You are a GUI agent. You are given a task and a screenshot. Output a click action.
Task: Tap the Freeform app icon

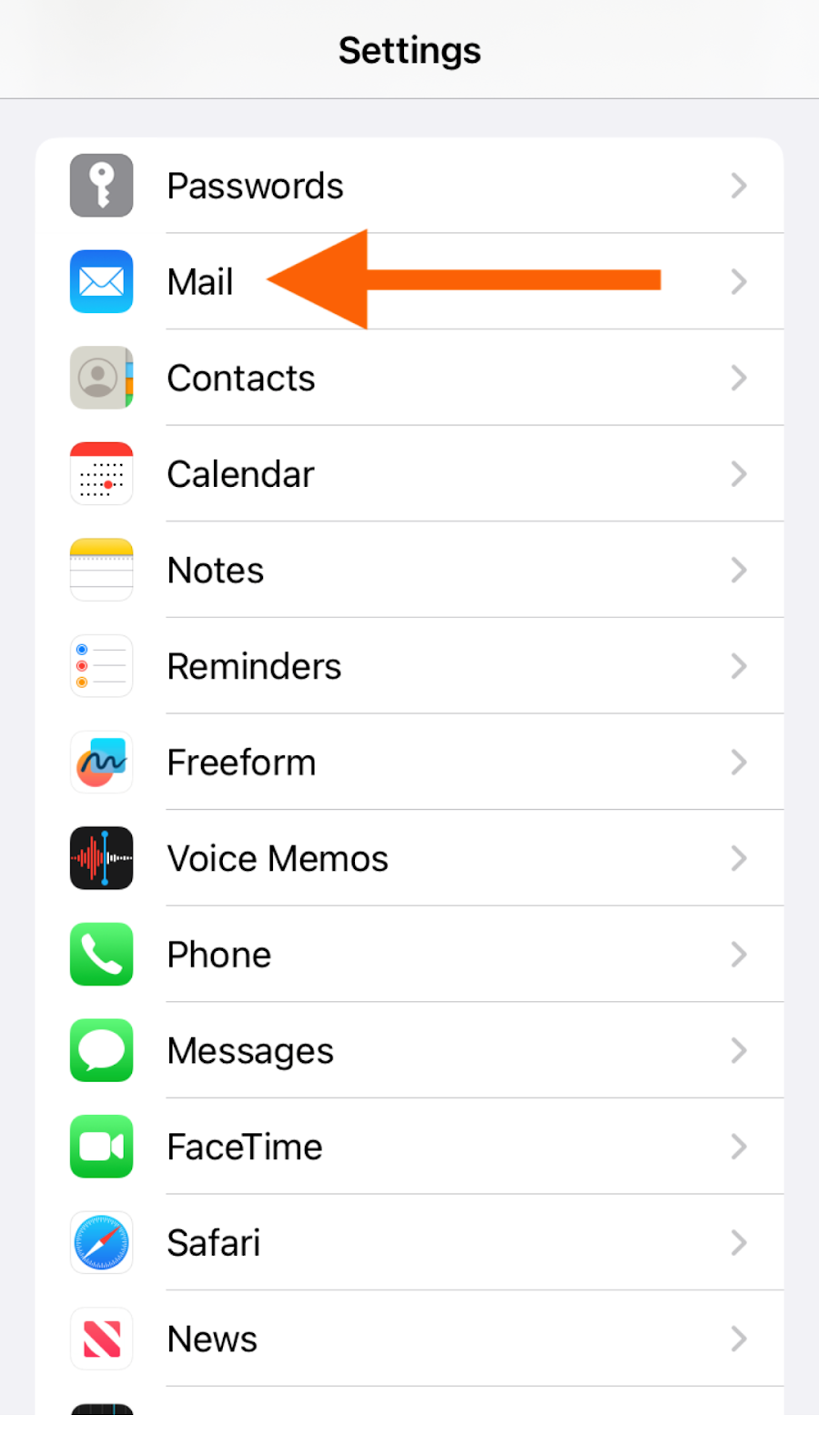(x=101, y=763)
